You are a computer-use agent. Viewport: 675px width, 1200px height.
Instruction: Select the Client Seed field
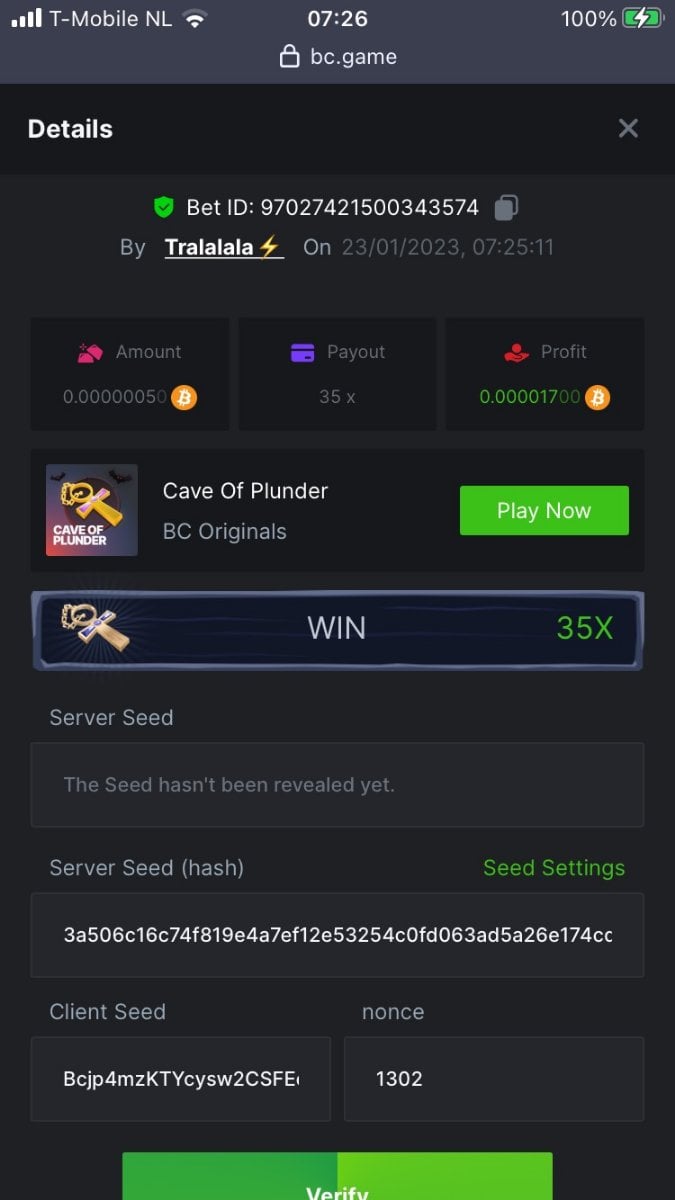pos(181,1078)
